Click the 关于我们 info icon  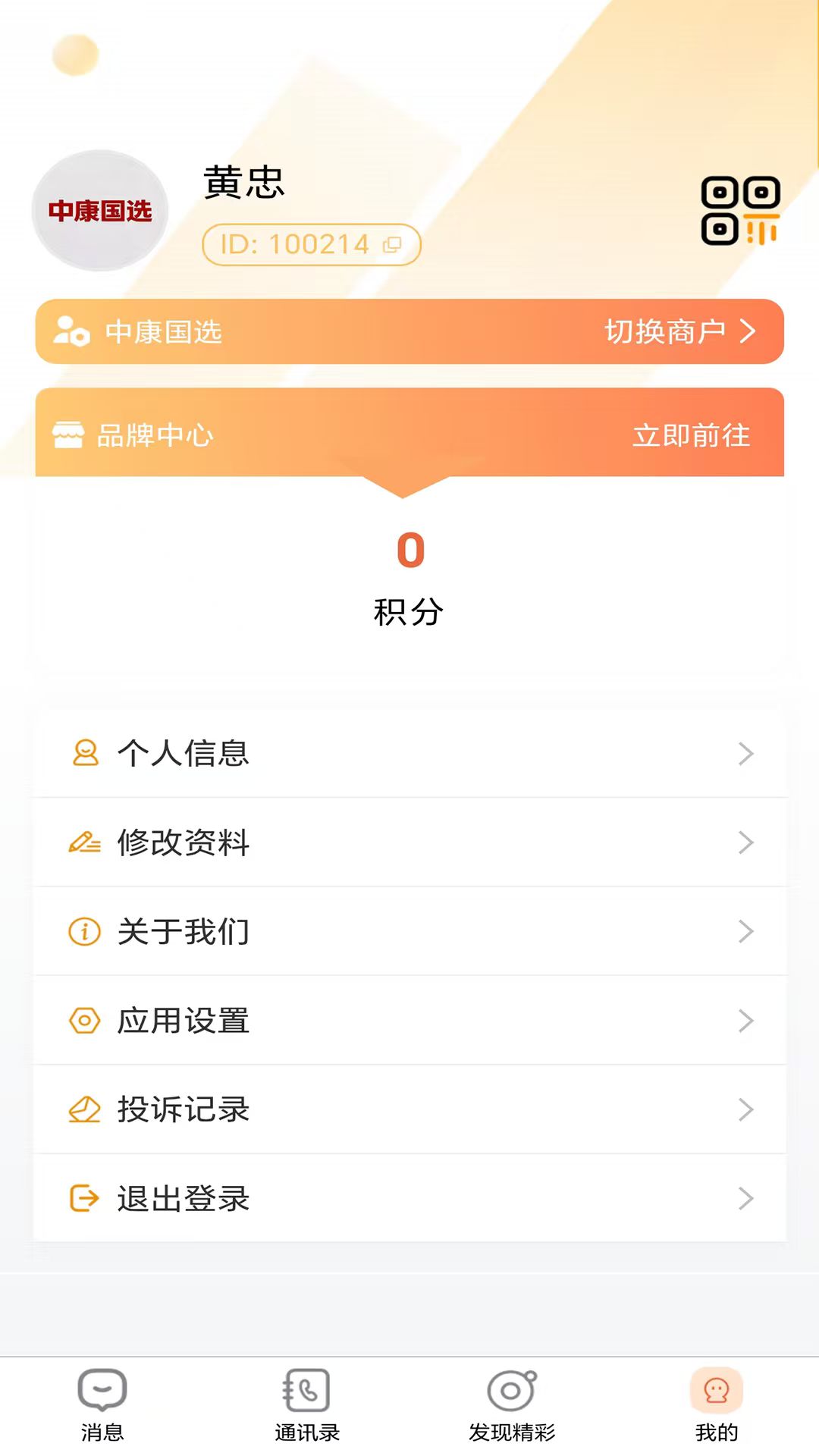85,931
